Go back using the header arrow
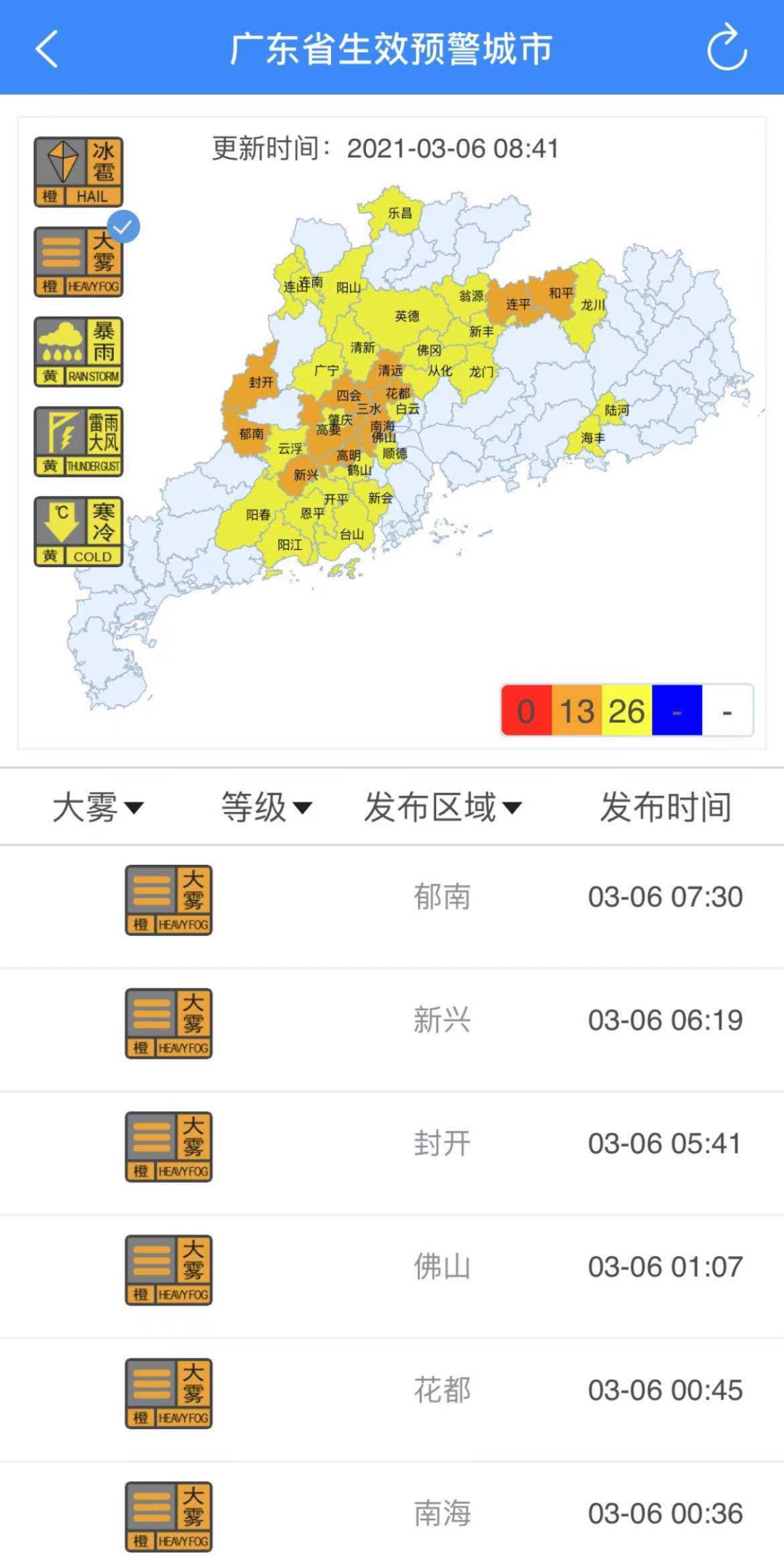784x1562 pixels. [46, 49]
